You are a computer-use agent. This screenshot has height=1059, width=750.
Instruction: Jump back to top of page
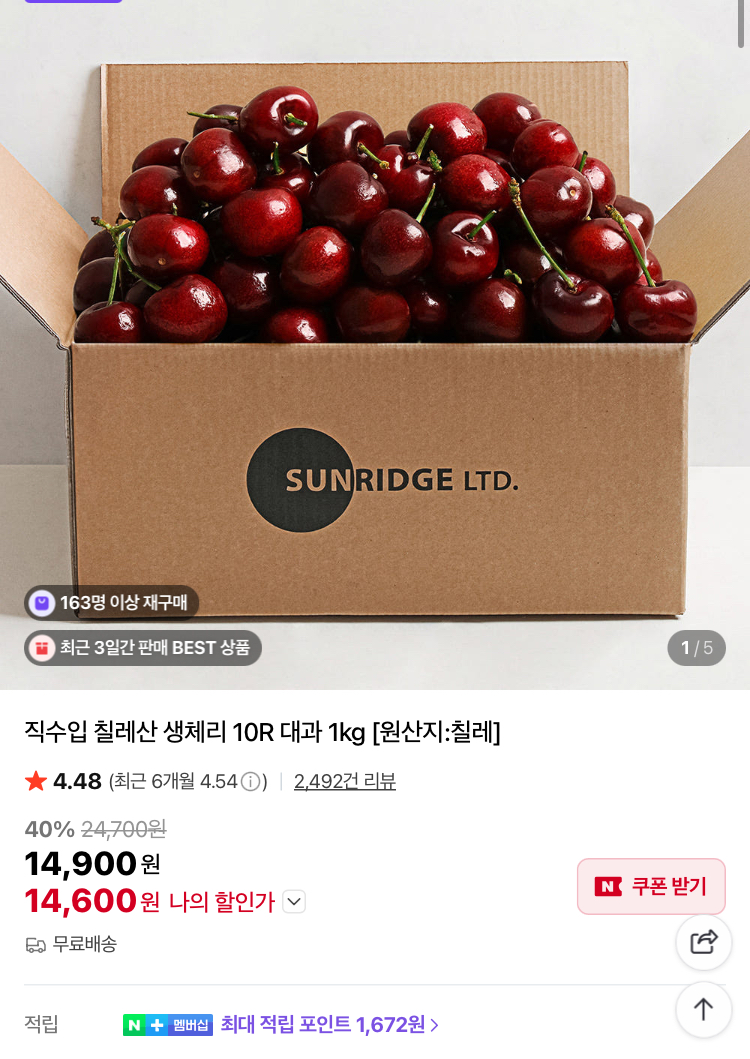pos(704,1010)
